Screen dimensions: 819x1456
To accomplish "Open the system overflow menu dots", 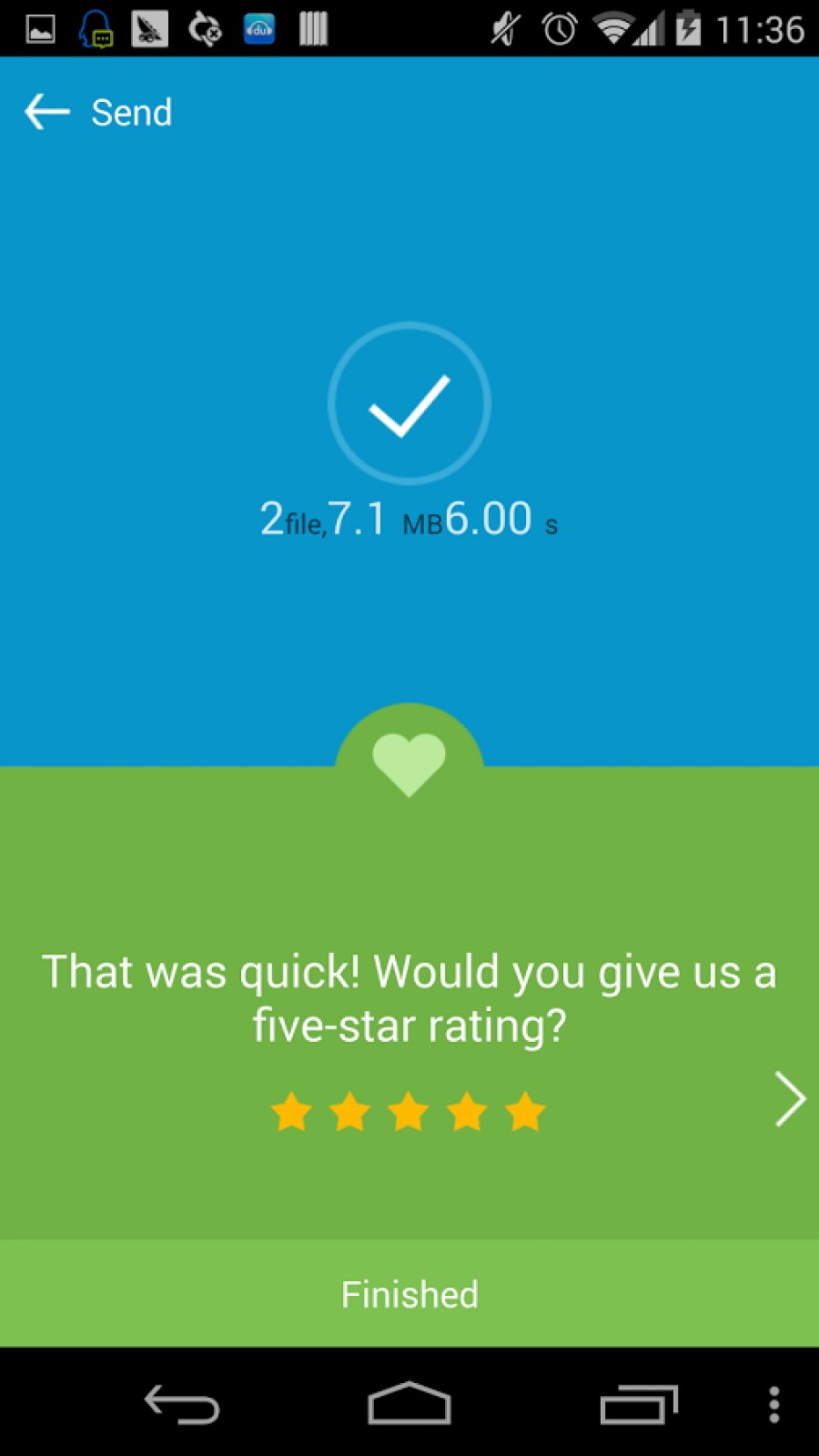I will tap(773, 1404).
